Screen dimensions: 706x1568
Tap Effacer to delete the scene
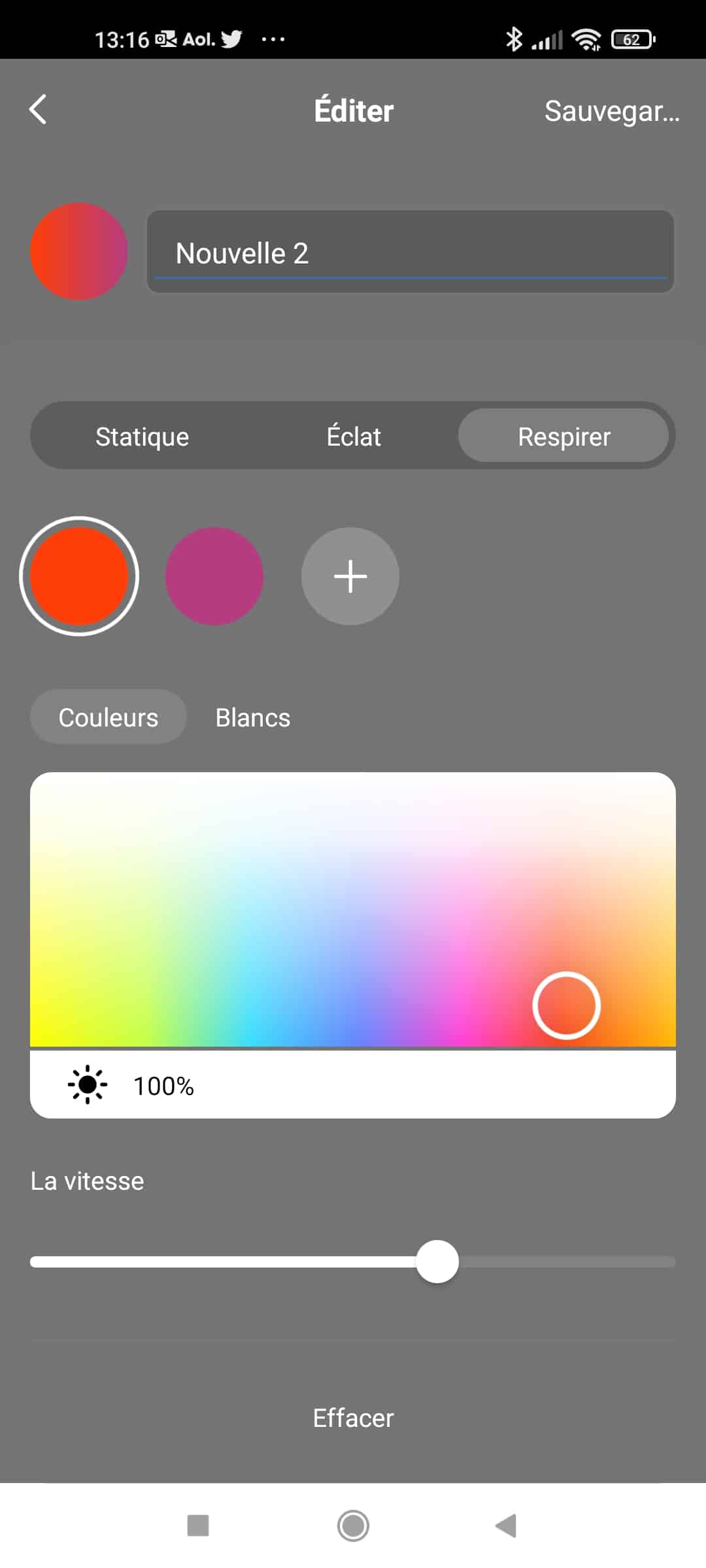click(353, 1418)
